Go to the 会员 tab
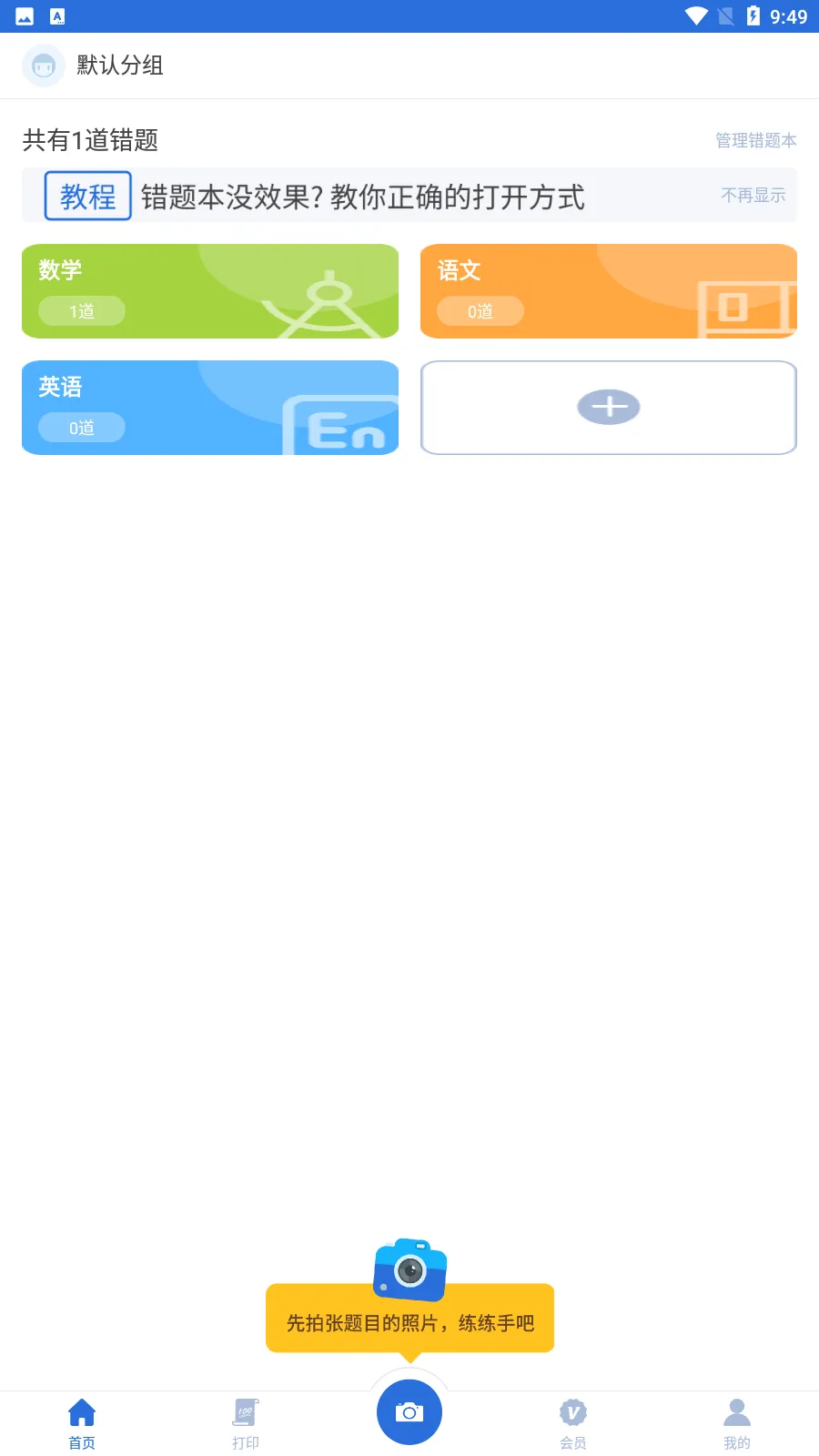Image resolution: width=819 pixels, height=1456 pixels. 573,1423
